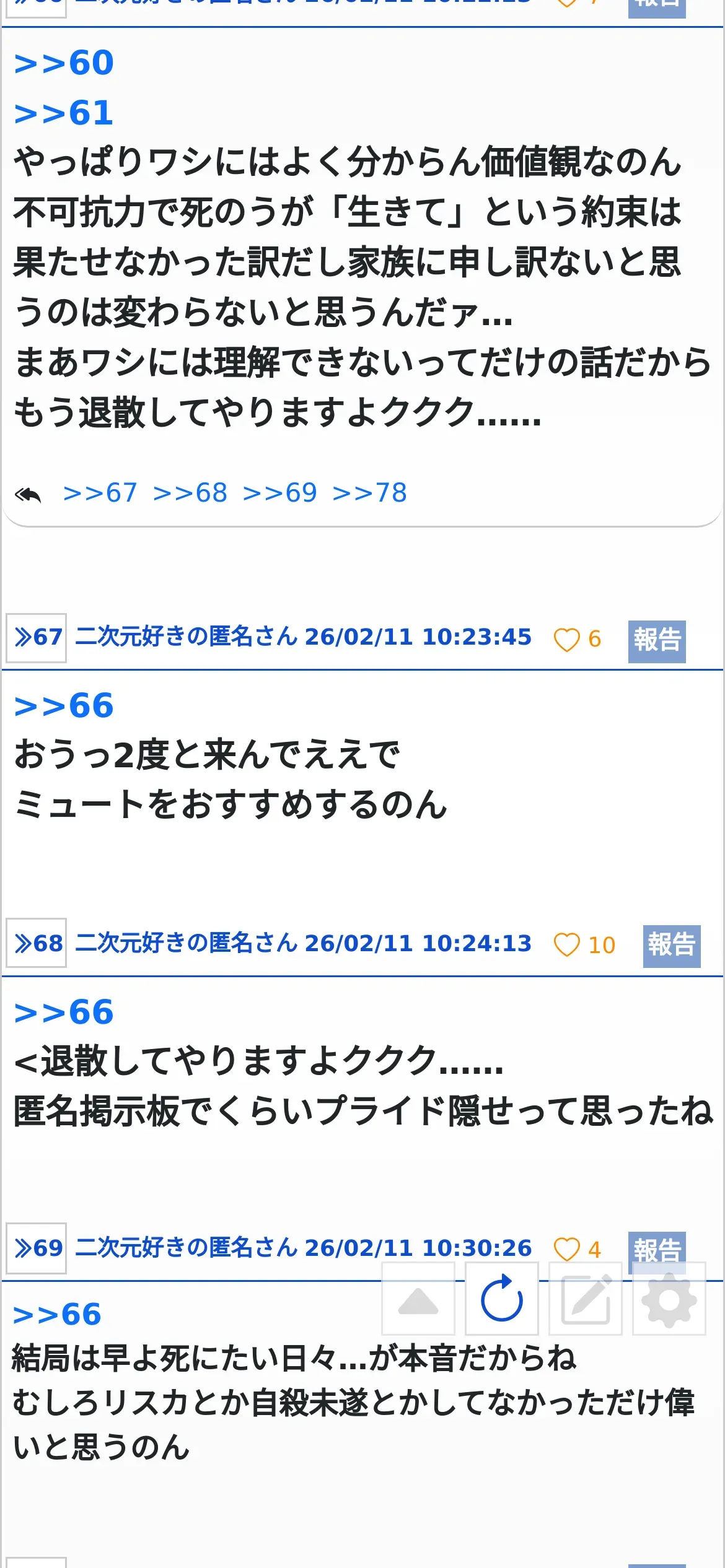This screenshot has width=725, height=1568.
Task: Go back to top with the up arrow
Action: point(418,1299)
